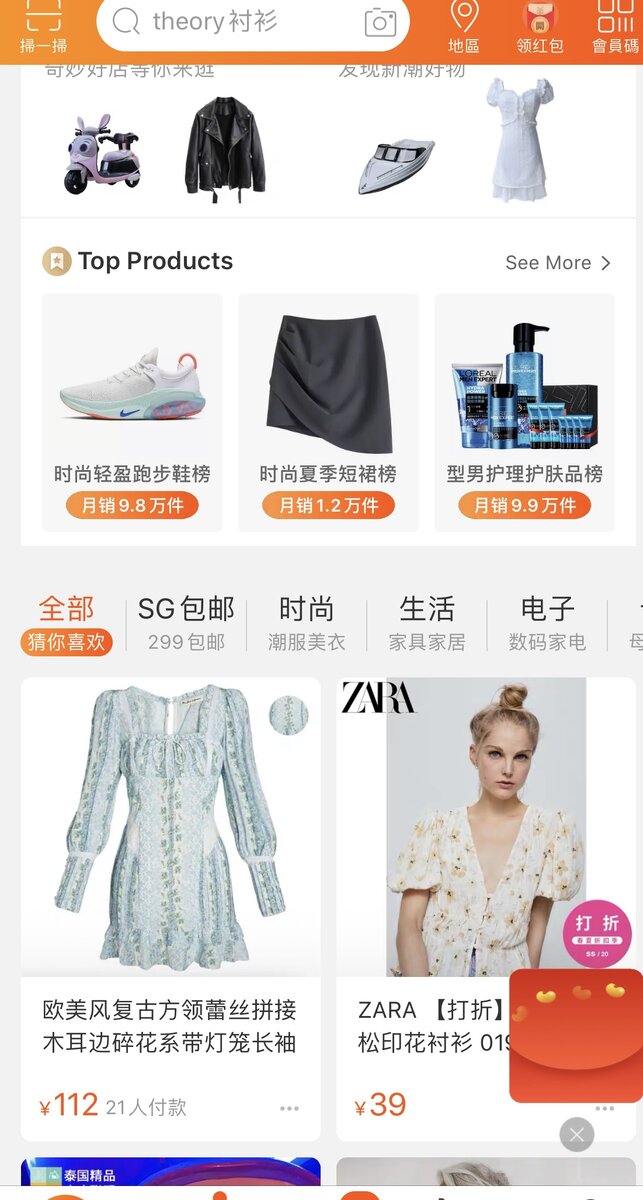
Task: Dismiss the floating red packet
Action: 576,1134
